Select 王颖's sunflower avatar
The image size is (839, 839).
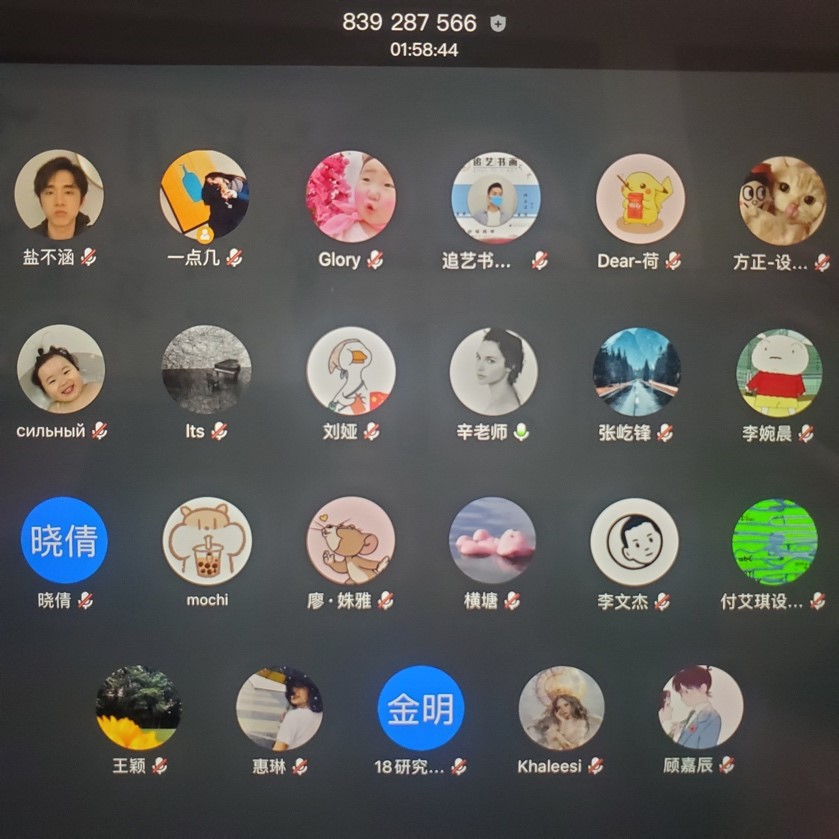138,708
